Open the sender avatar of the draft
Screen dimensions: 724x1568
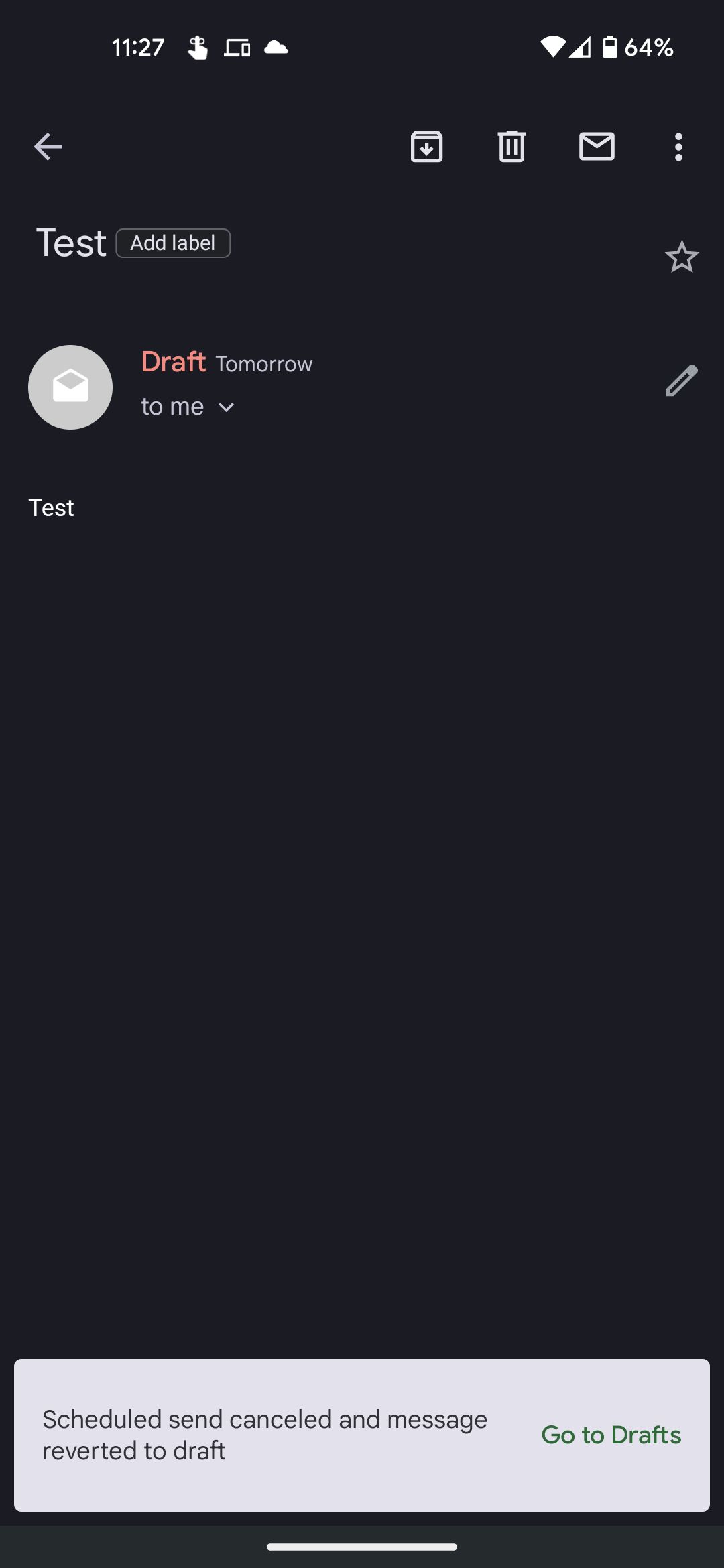pos(70,387)
